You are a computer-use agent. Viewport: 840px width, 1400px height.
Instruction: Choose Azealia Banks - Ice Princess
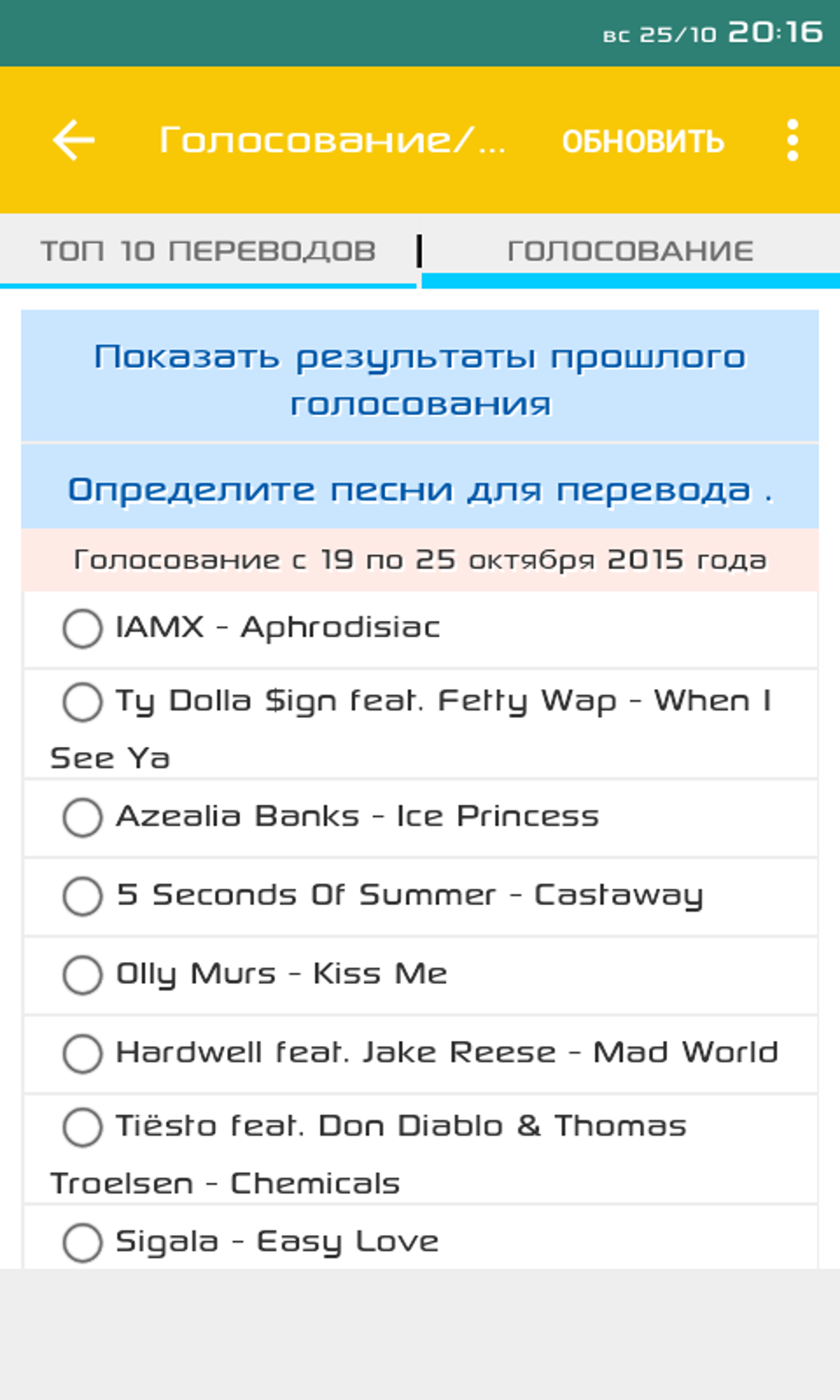point(420,818)
